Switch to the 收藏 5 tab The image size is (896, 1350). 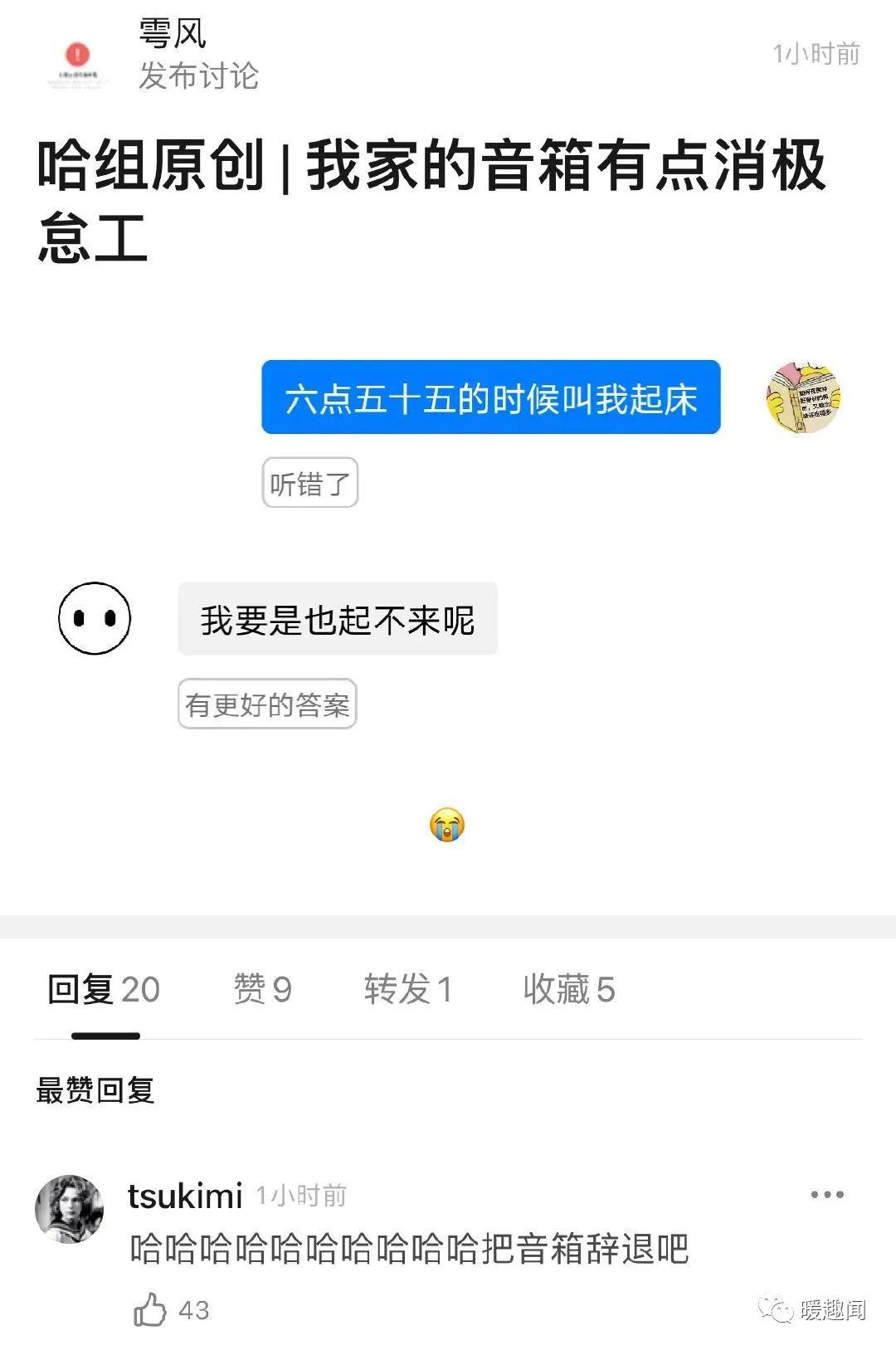pyautogui.click(x=568, y=990)
